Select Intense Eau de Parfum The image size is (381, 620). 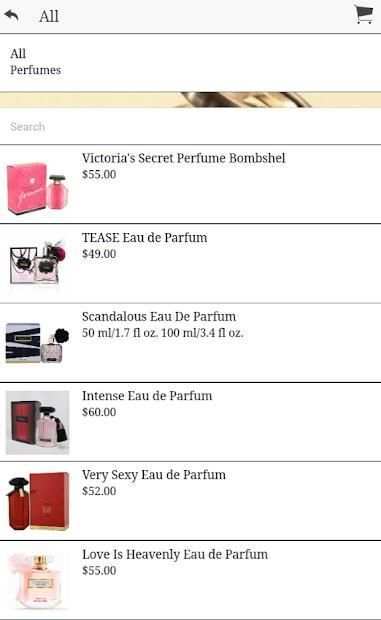click(x=190, y=422)
